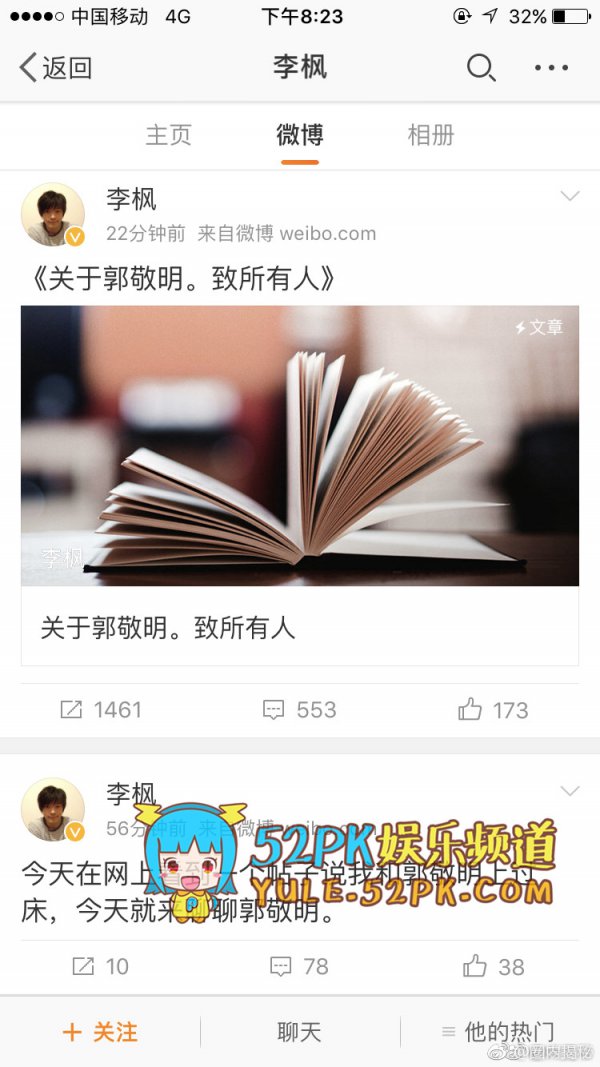Follow 李枫 with the 关注 button
Viewport: 600px width, 1067px height.
pyautogui.click(x=100, y=1032)
